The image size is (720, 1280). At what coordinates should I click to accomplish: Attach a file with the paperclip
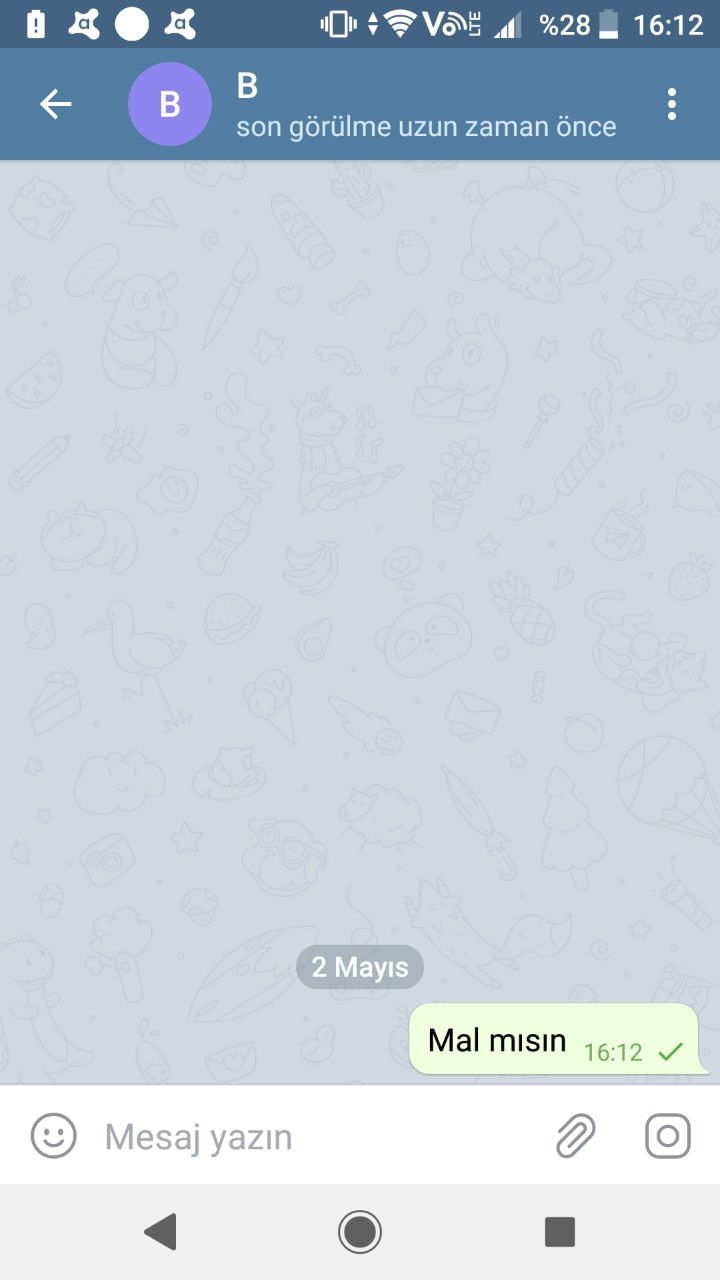pyautogui.click(x=575, y=1136)
